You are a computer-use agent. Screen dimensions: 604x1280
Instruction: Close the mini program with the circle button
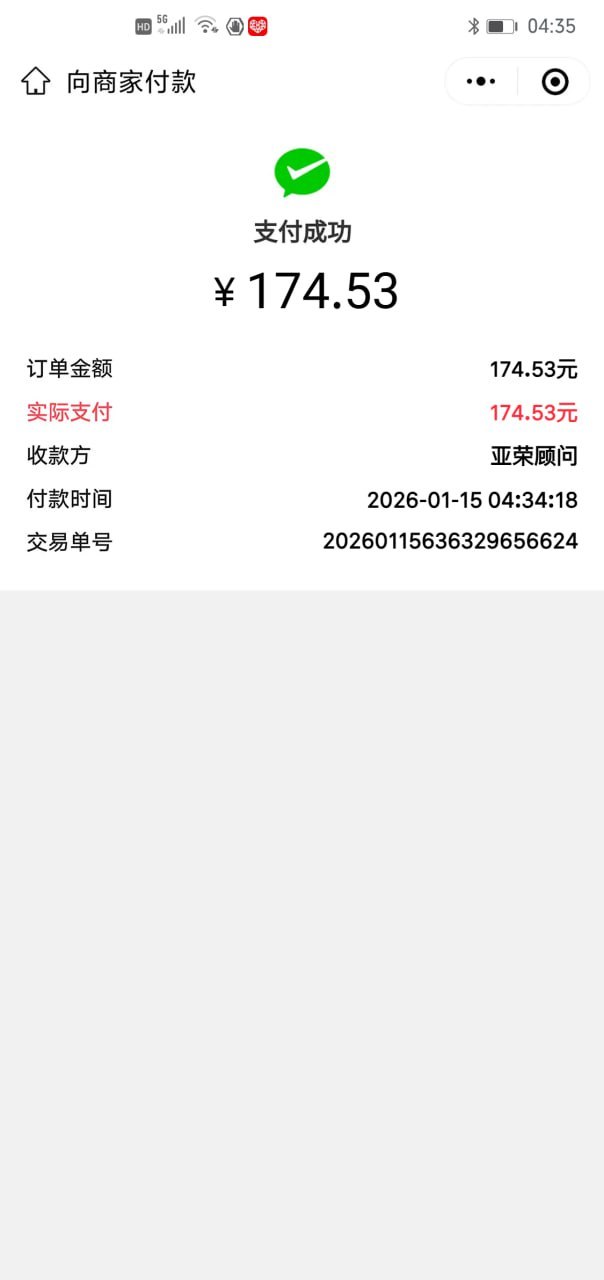[x=555, y=81]
